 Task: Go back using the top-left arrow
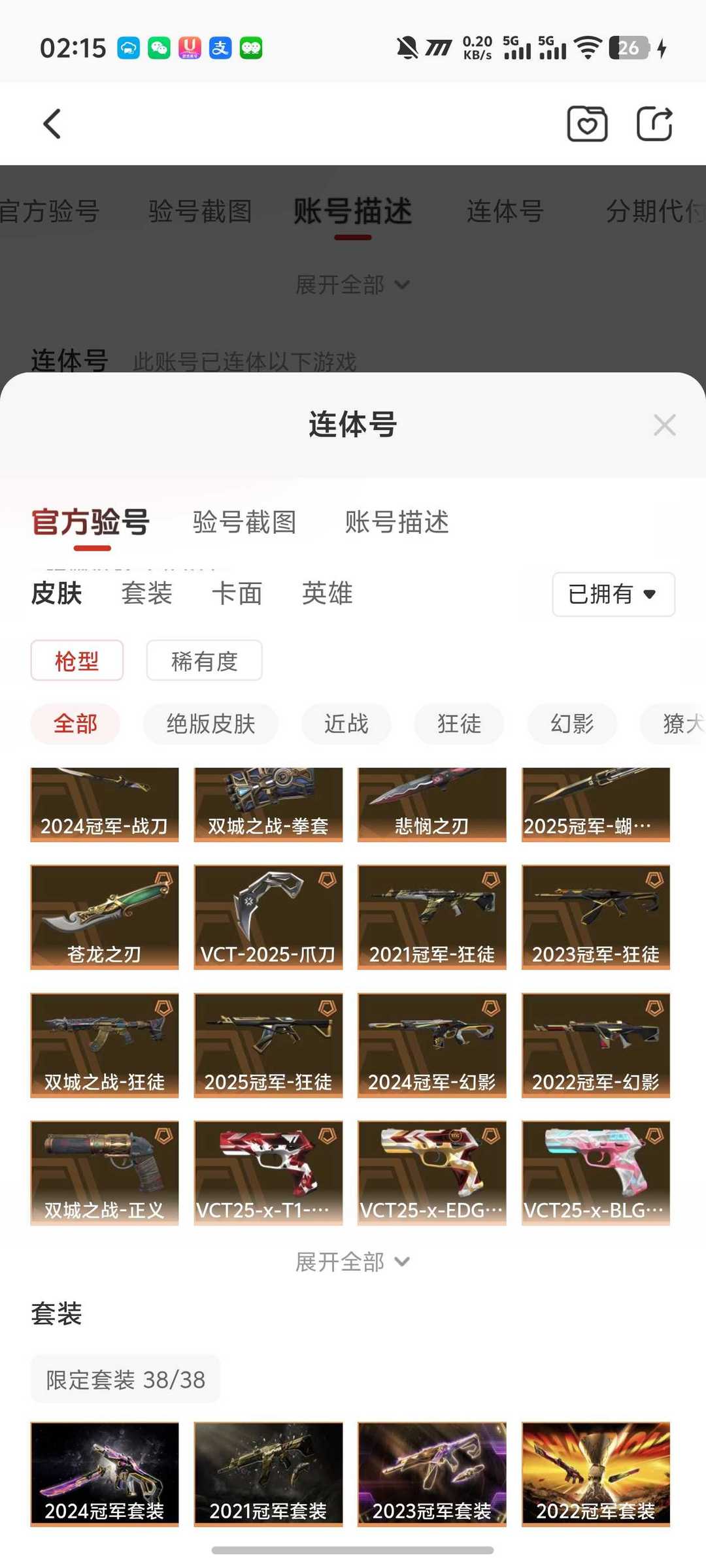click(52, 123)
